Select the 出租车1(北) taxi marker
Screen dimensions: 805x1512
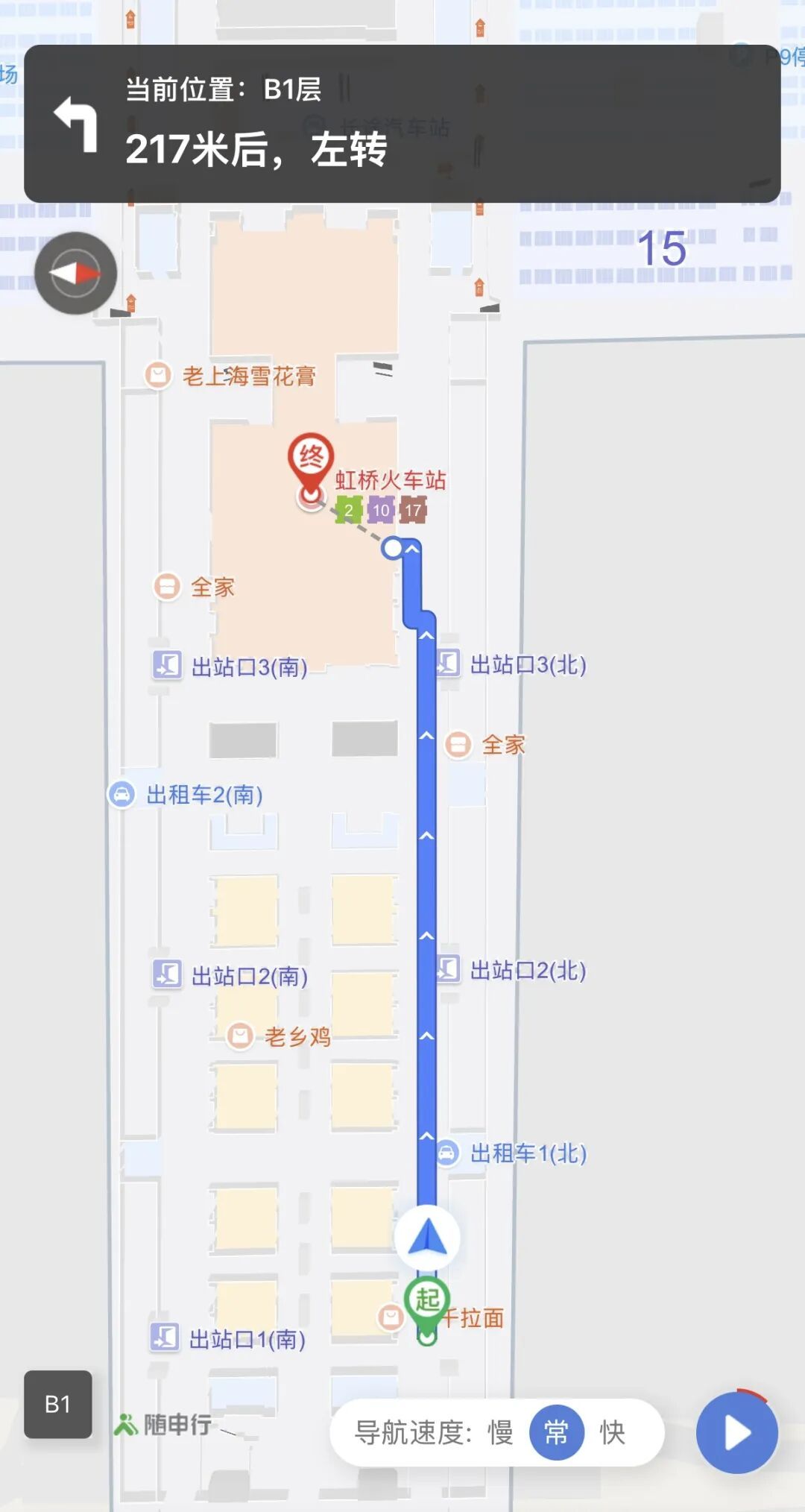pos(446,1153)
